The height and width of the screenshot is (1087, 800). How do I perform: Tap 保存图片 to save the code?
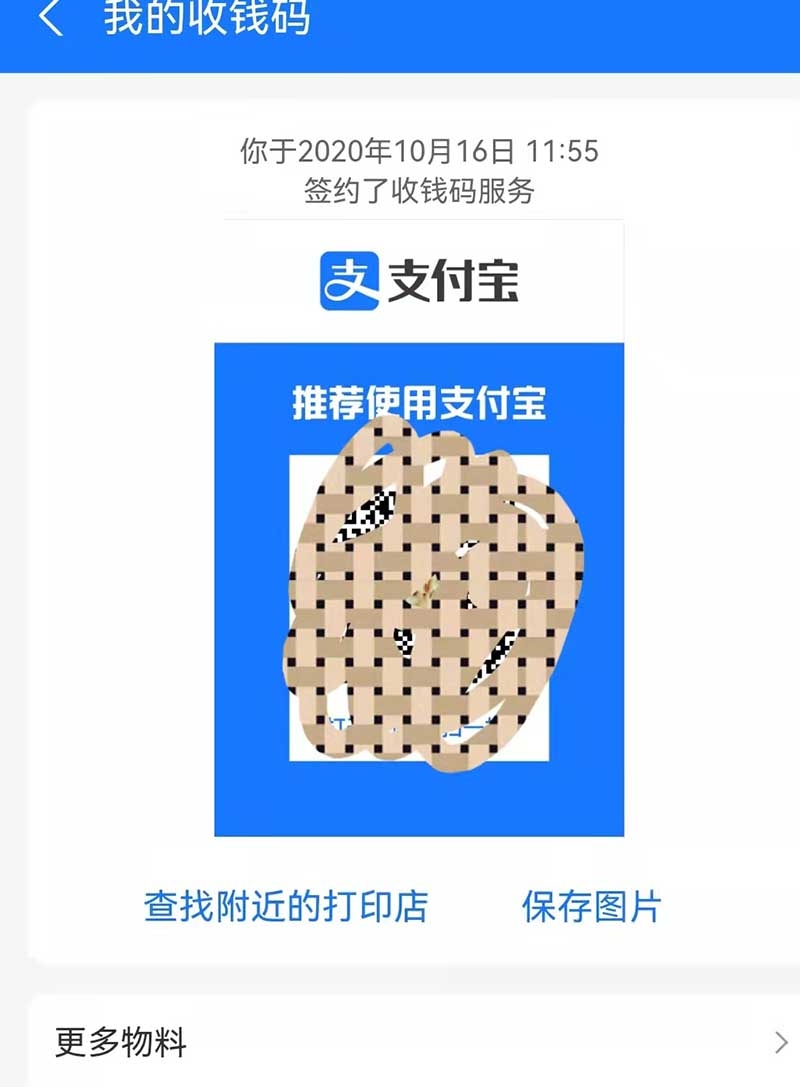(591, 906)
